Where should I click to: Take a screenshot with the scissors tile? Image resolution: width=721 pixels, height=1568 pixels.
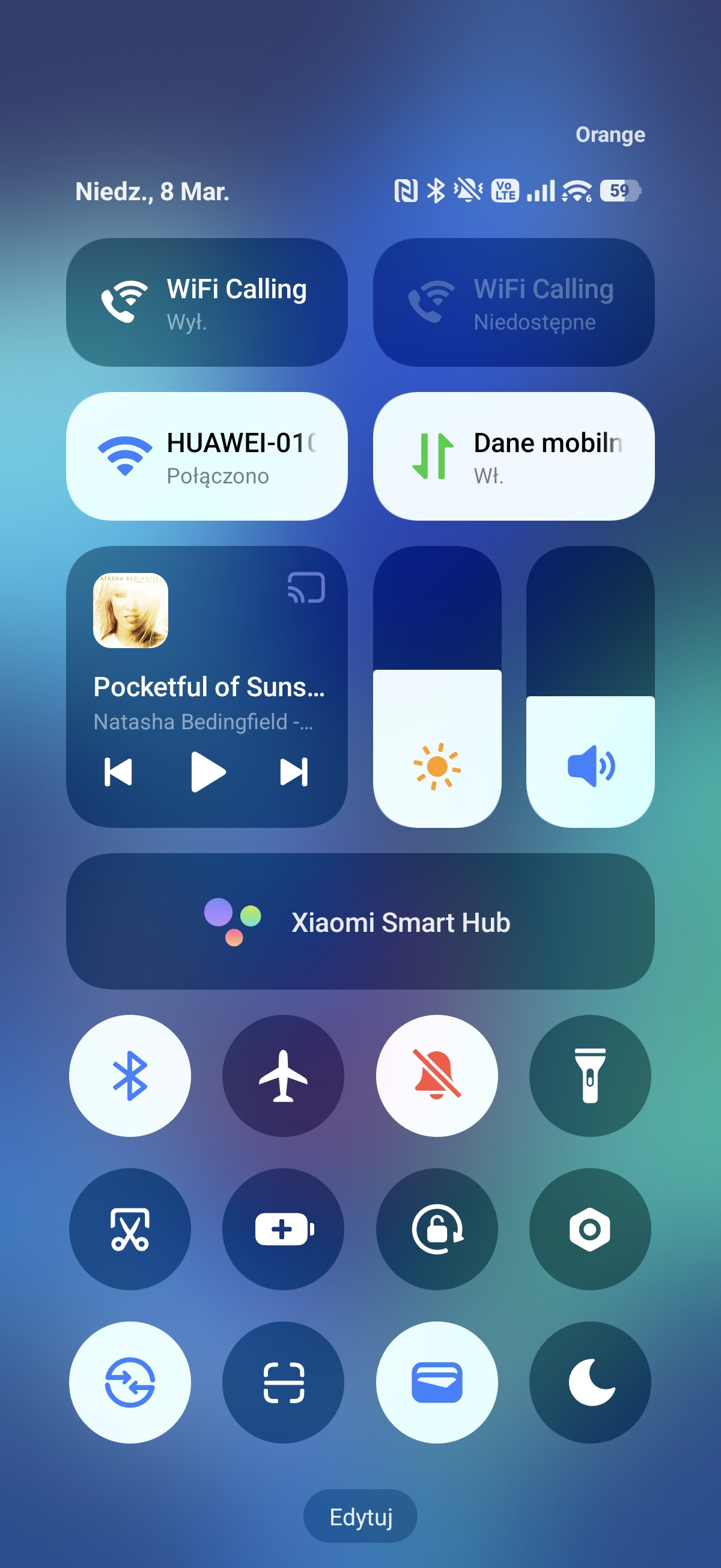[130, 1229]
